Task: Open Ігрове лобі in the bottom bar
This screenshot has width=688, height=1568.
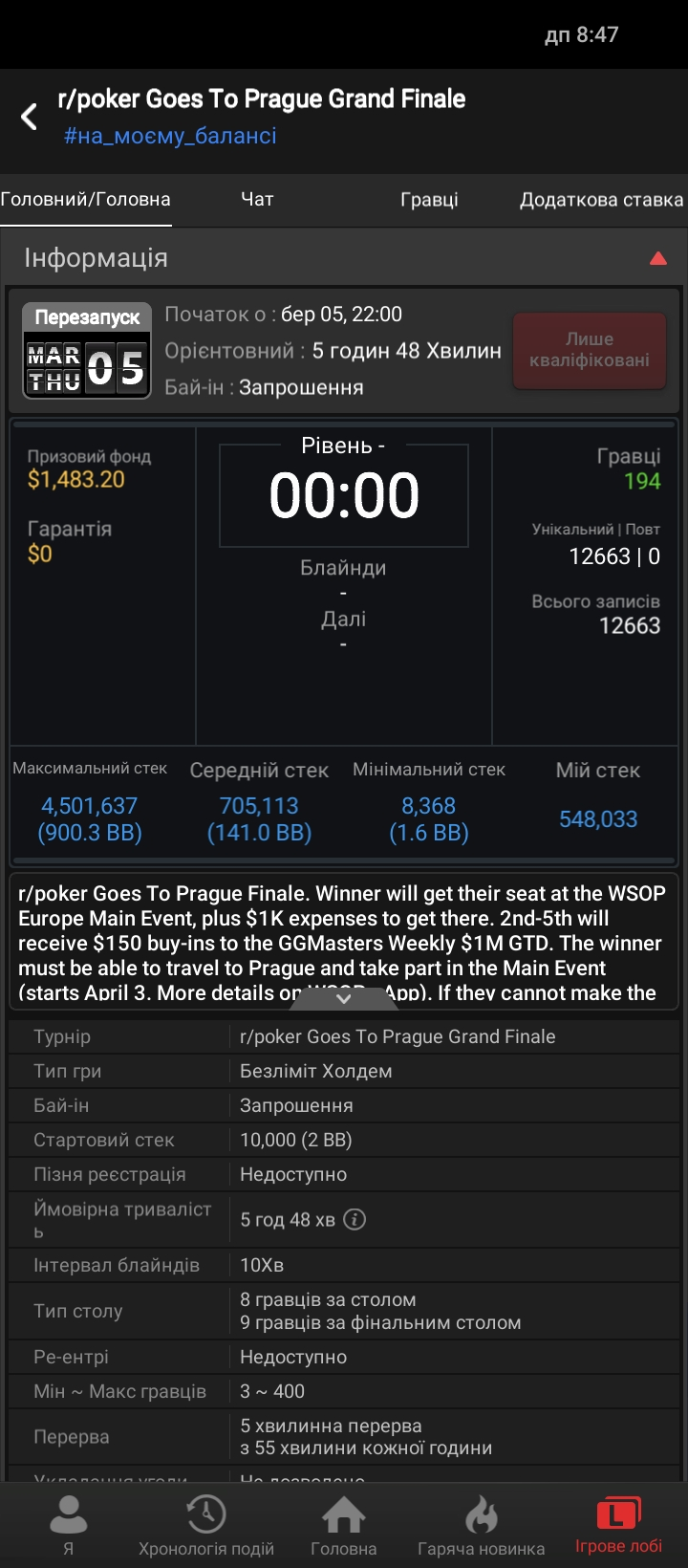Action: point(618,1524)
